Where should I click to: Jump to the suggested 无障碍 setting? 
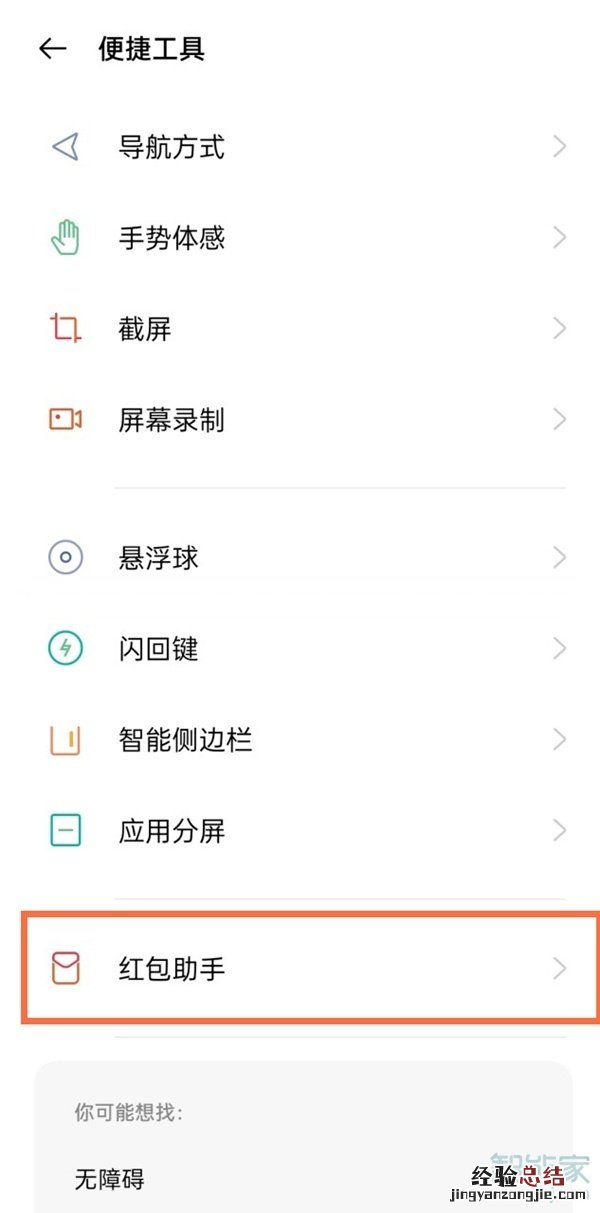click(110, 1179)
